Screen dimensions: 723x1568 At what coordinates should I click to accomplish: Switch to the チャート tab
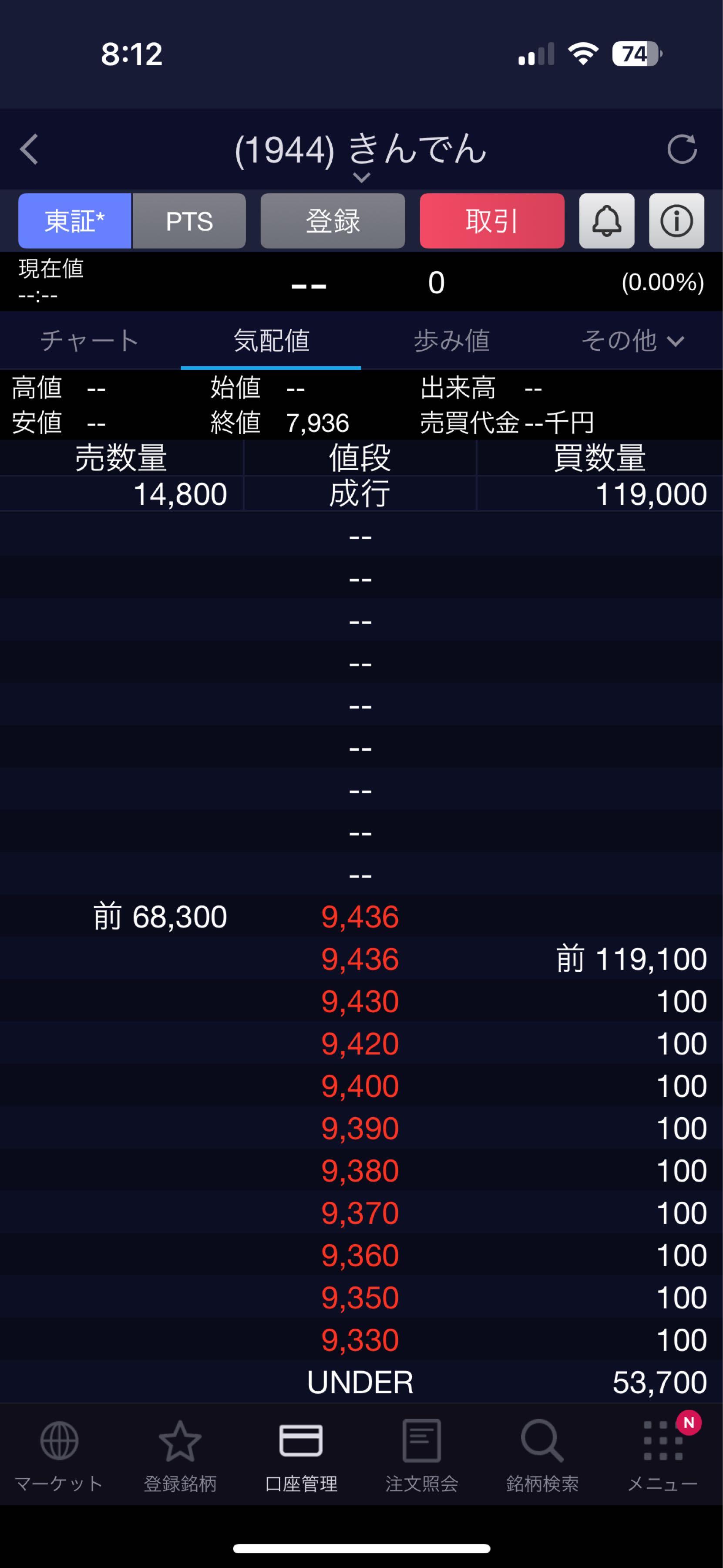click(90, 340)
